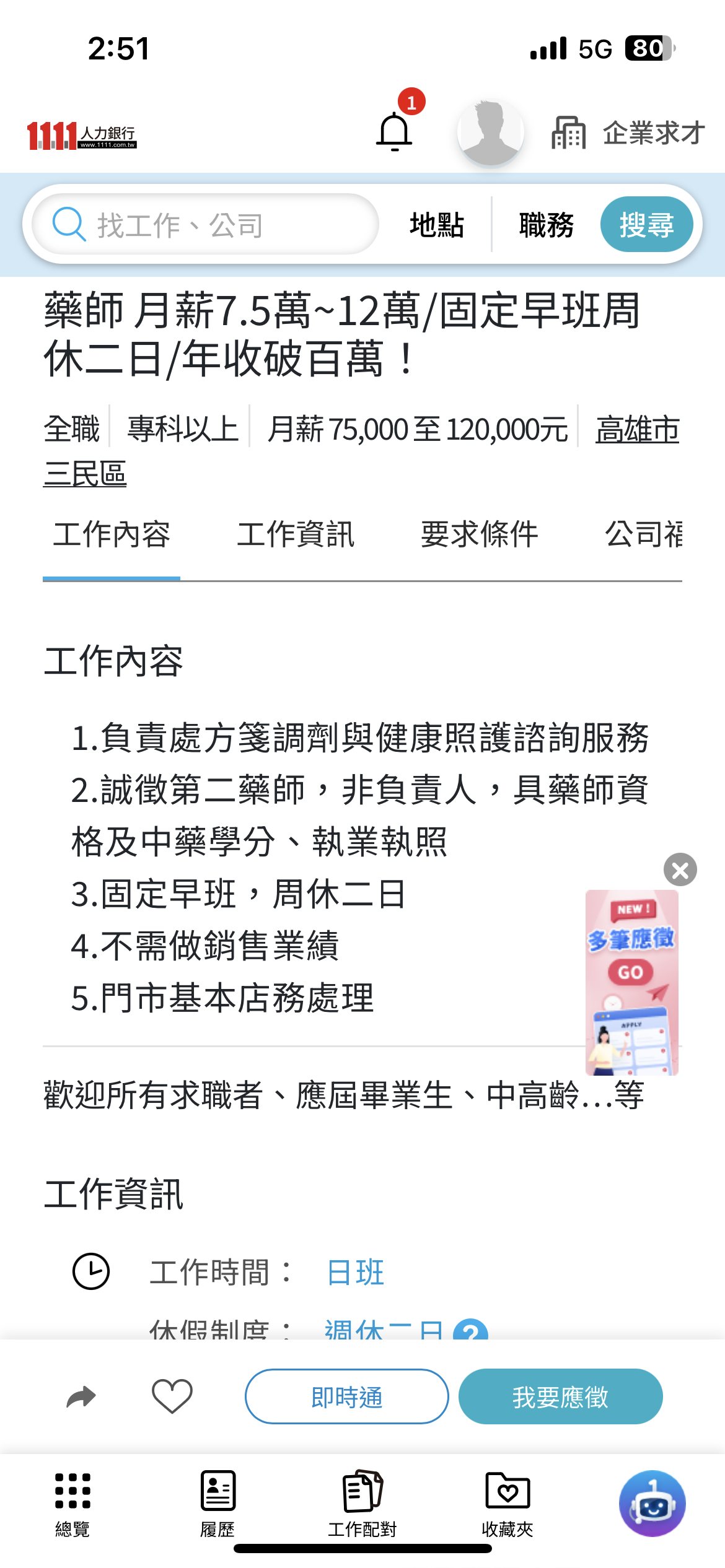
Task: Open the chatbot assistant icon
Action: (x=652, y=1504)
